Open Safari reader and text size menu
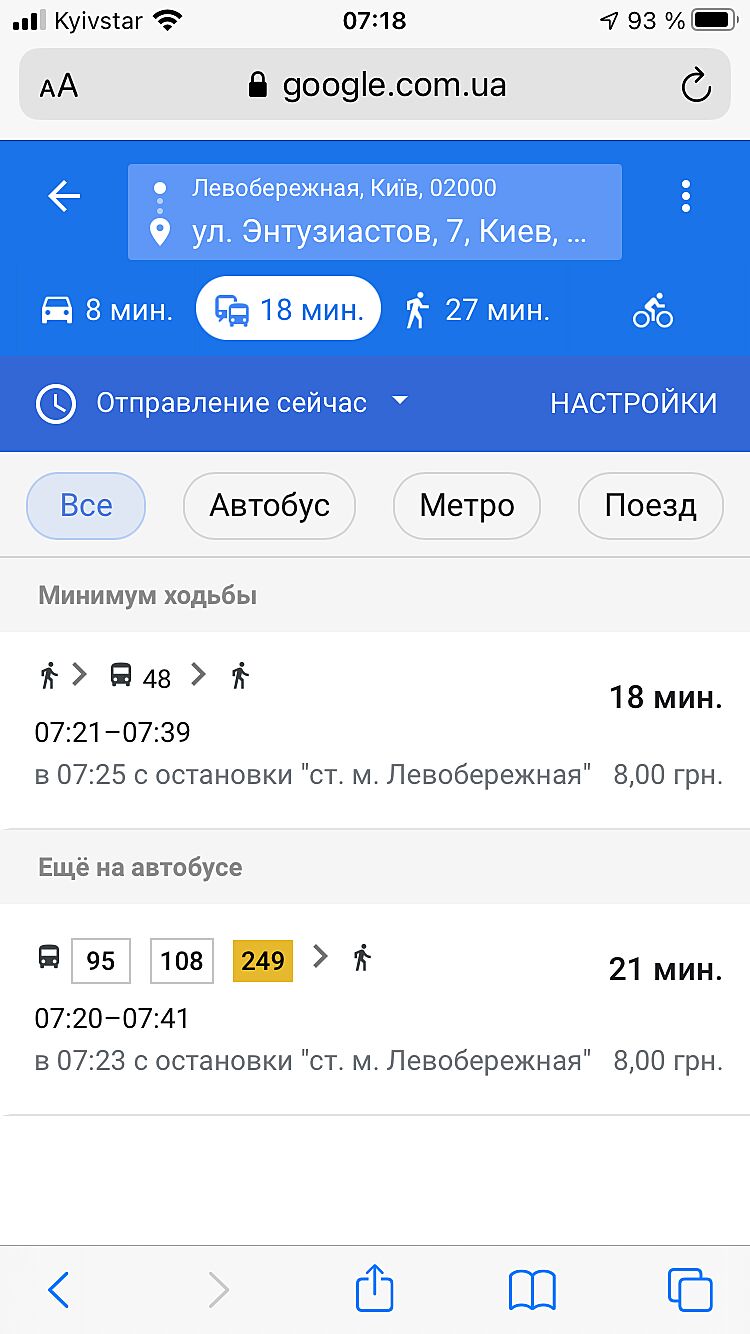The height and width of the screenshot is (1334, 750). click(59, 86)
